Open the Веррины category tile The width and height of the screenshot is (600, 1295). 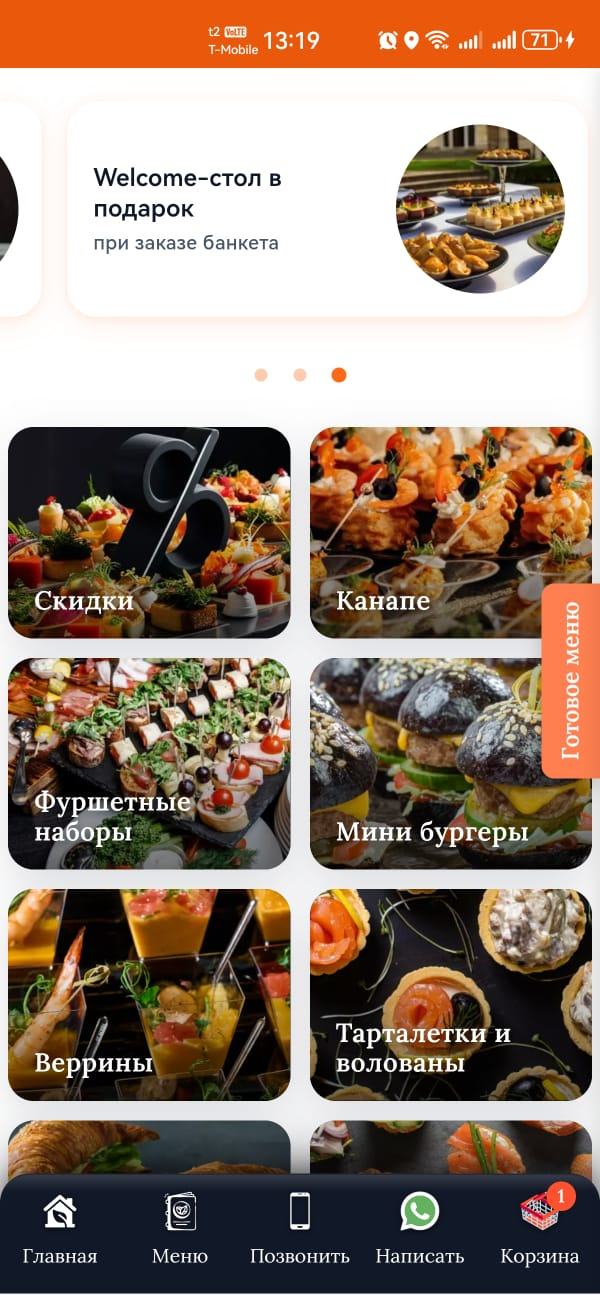(x=149, y=995)
